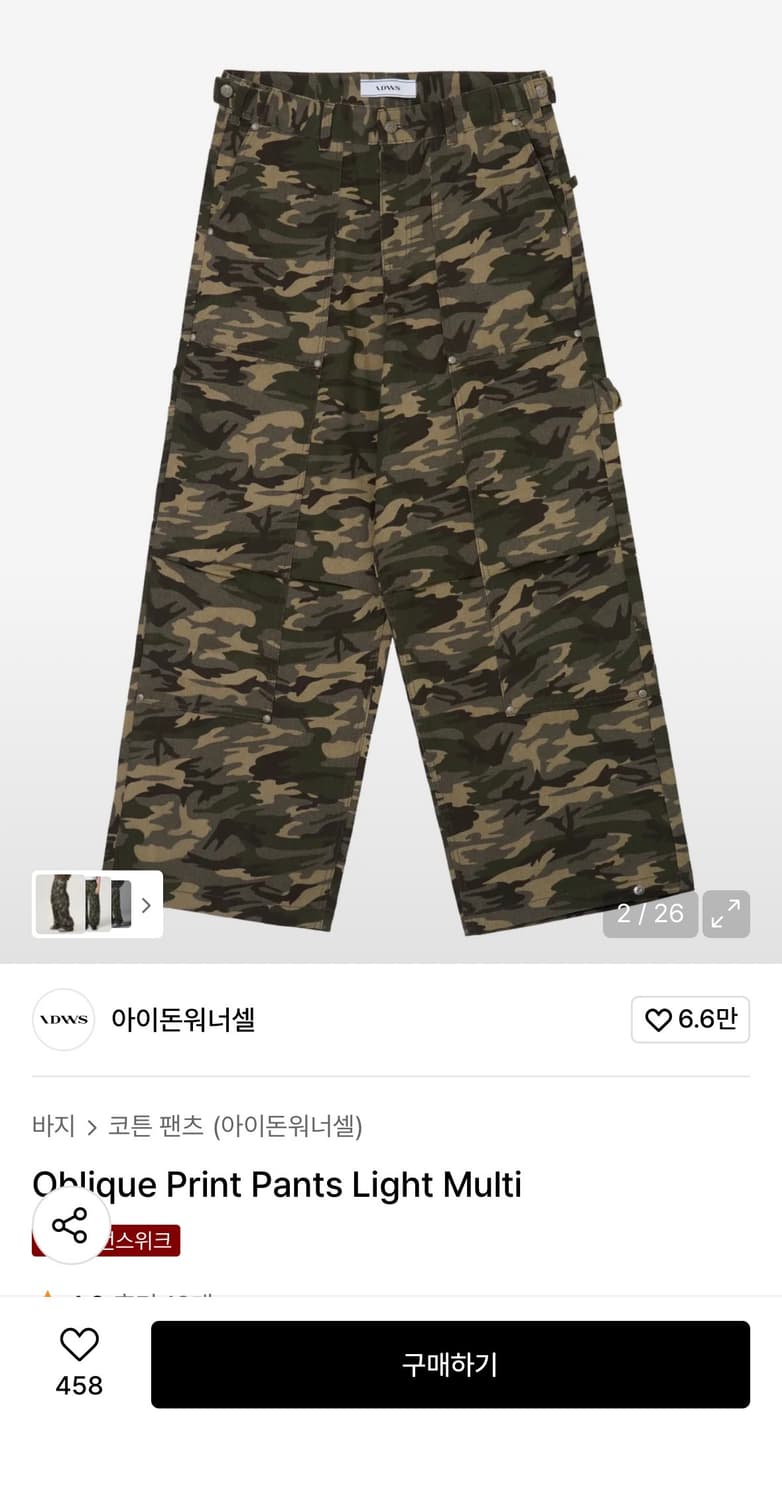Click the chevron between 바지 and 코튼 팬츠
The height and width of the screenshot is (1500, 782).
(x=92, y=1126)
